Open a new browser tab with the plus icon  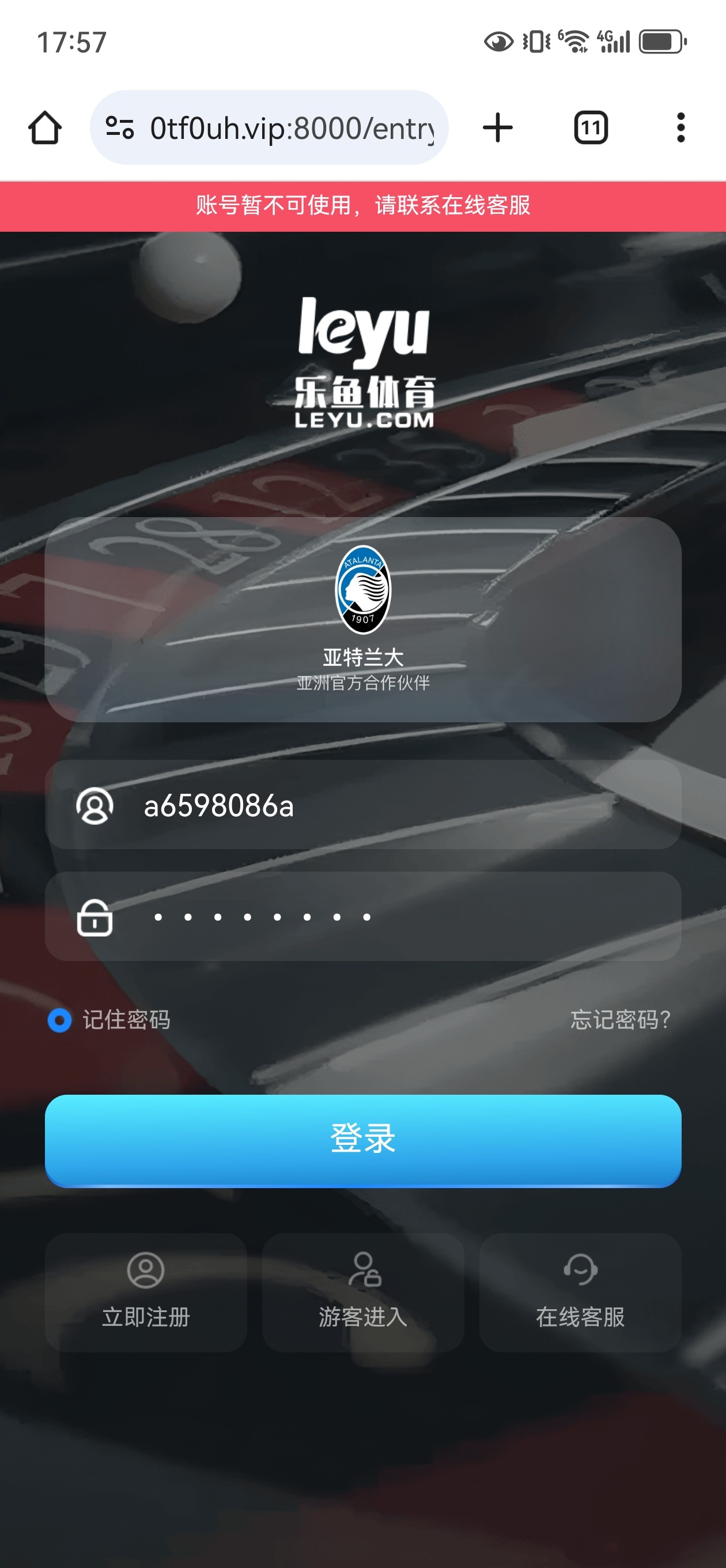tap(498, 127)
